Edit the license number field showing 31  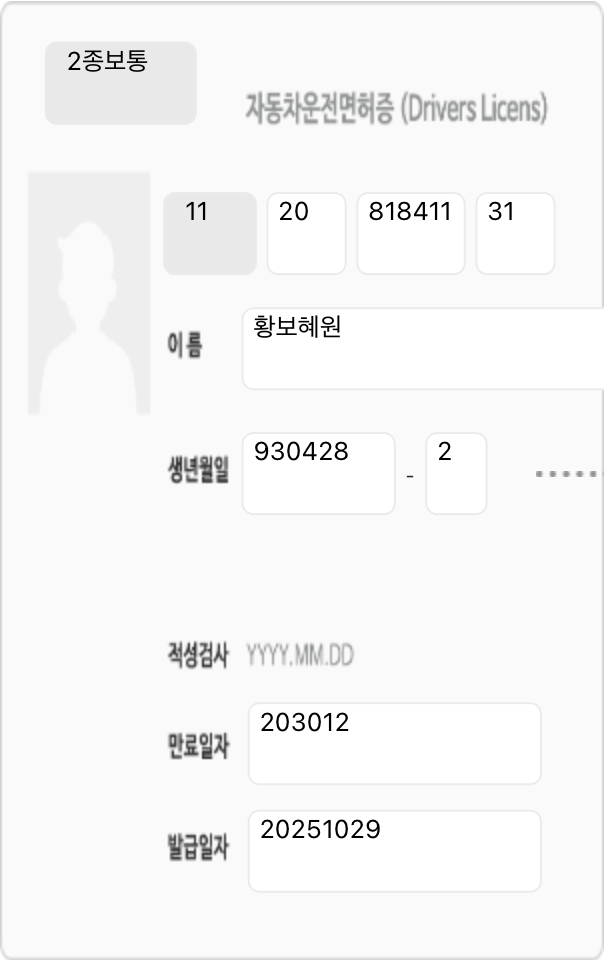click(x=515, y=234)
